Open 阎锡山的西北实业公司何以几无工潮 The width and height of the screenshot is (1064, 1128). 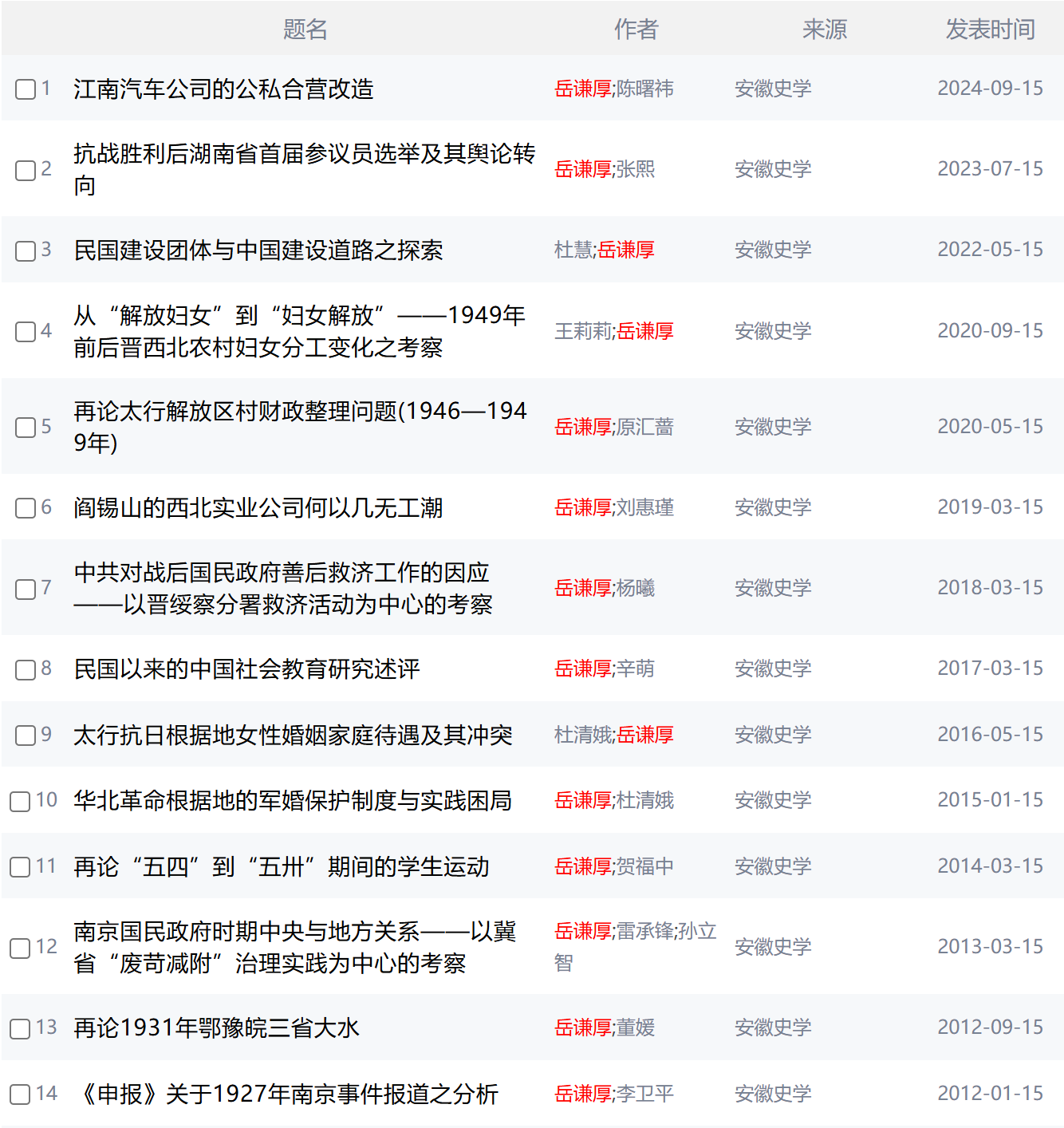pos(258,508)
